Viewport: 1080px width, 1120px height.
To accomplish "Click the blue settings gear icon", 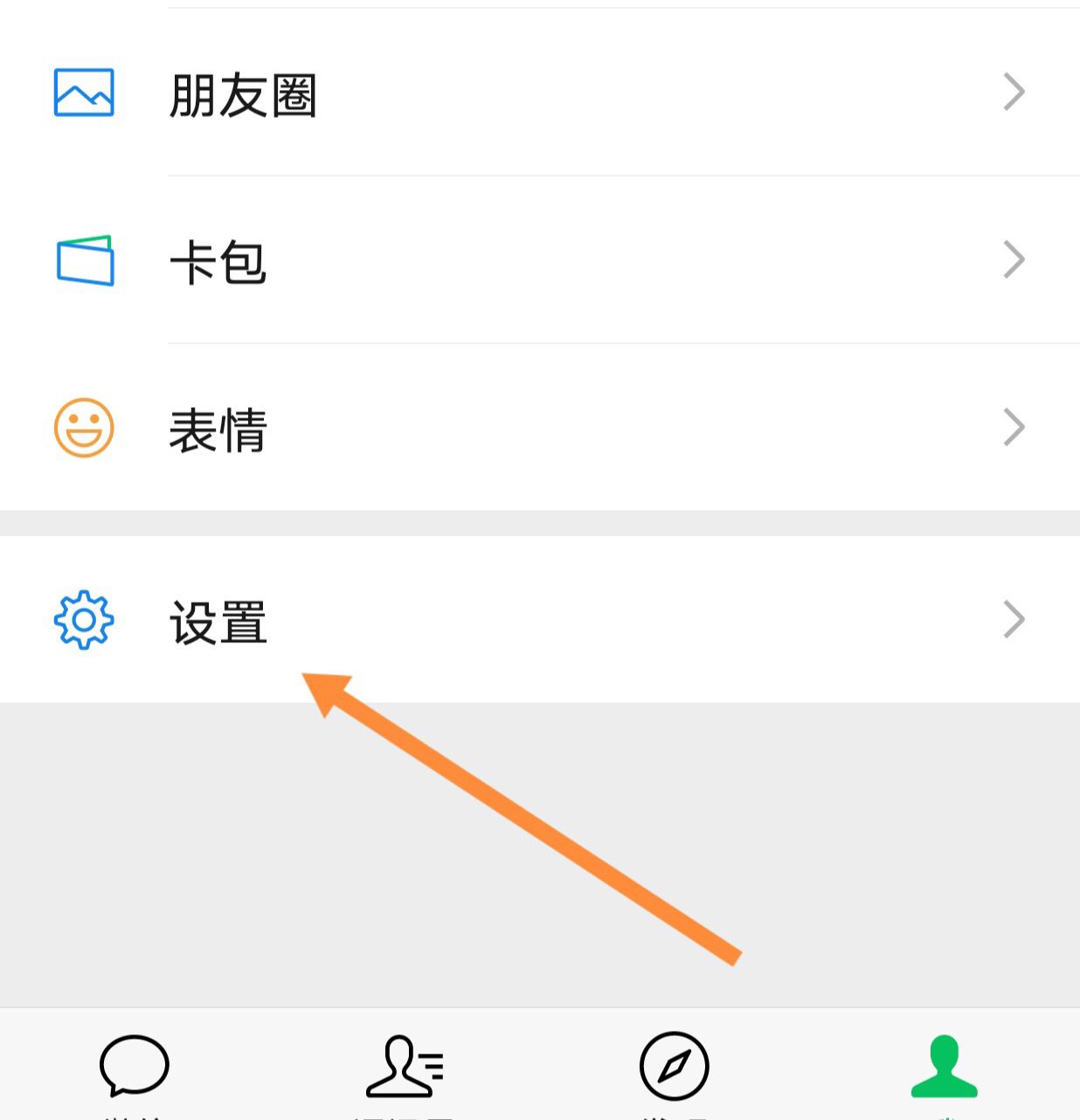I will [x=85, y=619].
